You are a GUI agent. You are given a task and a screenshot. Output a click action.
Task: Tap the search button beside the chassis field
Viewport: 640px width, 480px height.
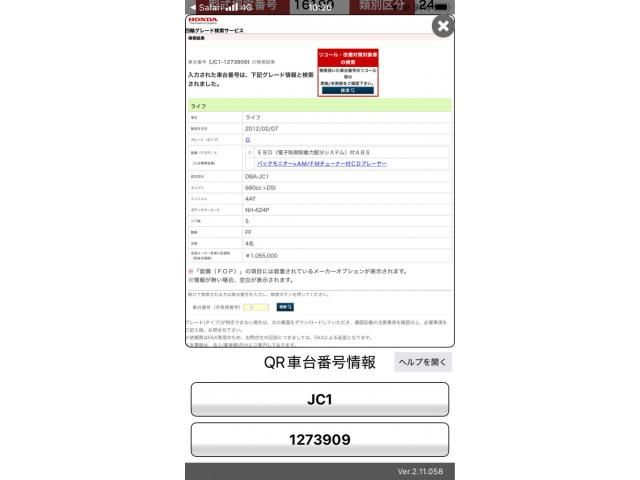point(285,307)
